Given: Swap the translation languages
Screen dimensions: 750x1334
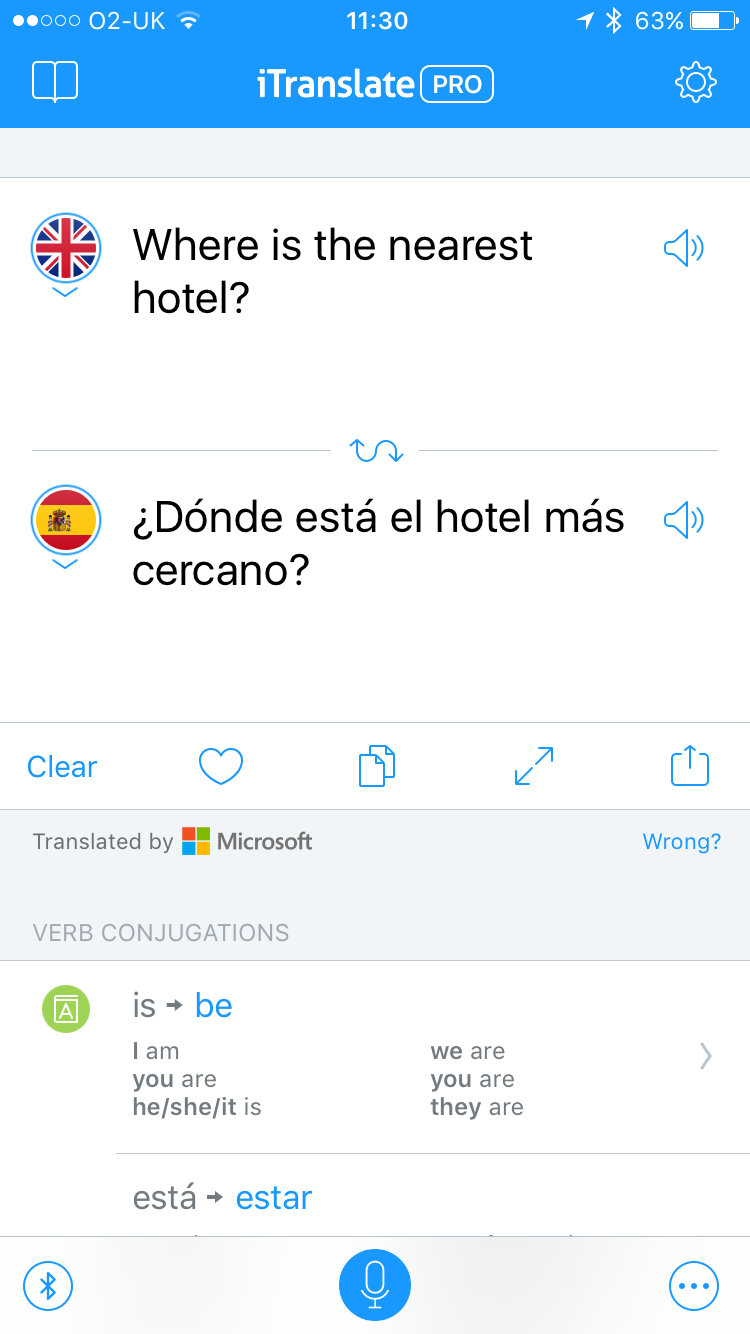Looking at the screenshot, I should 376,451.
